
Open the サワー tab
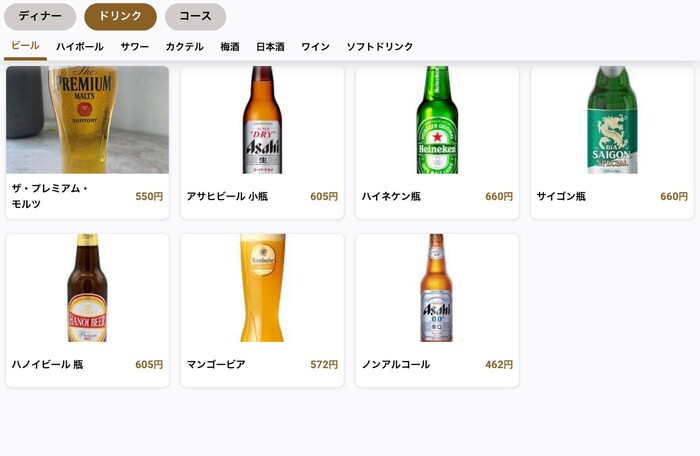click(135, 47)
